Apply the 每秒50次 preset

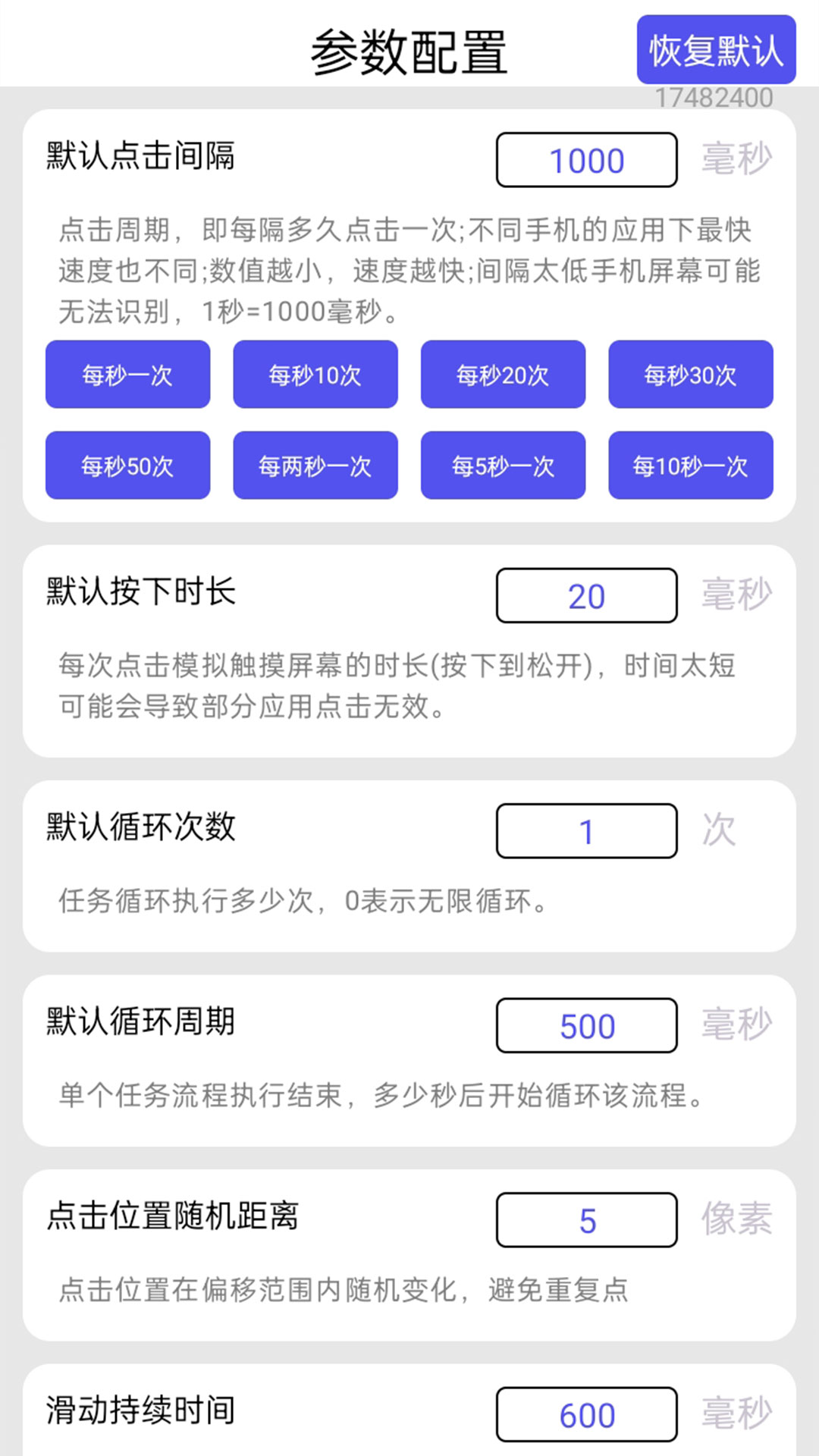[x=127, y=466]
